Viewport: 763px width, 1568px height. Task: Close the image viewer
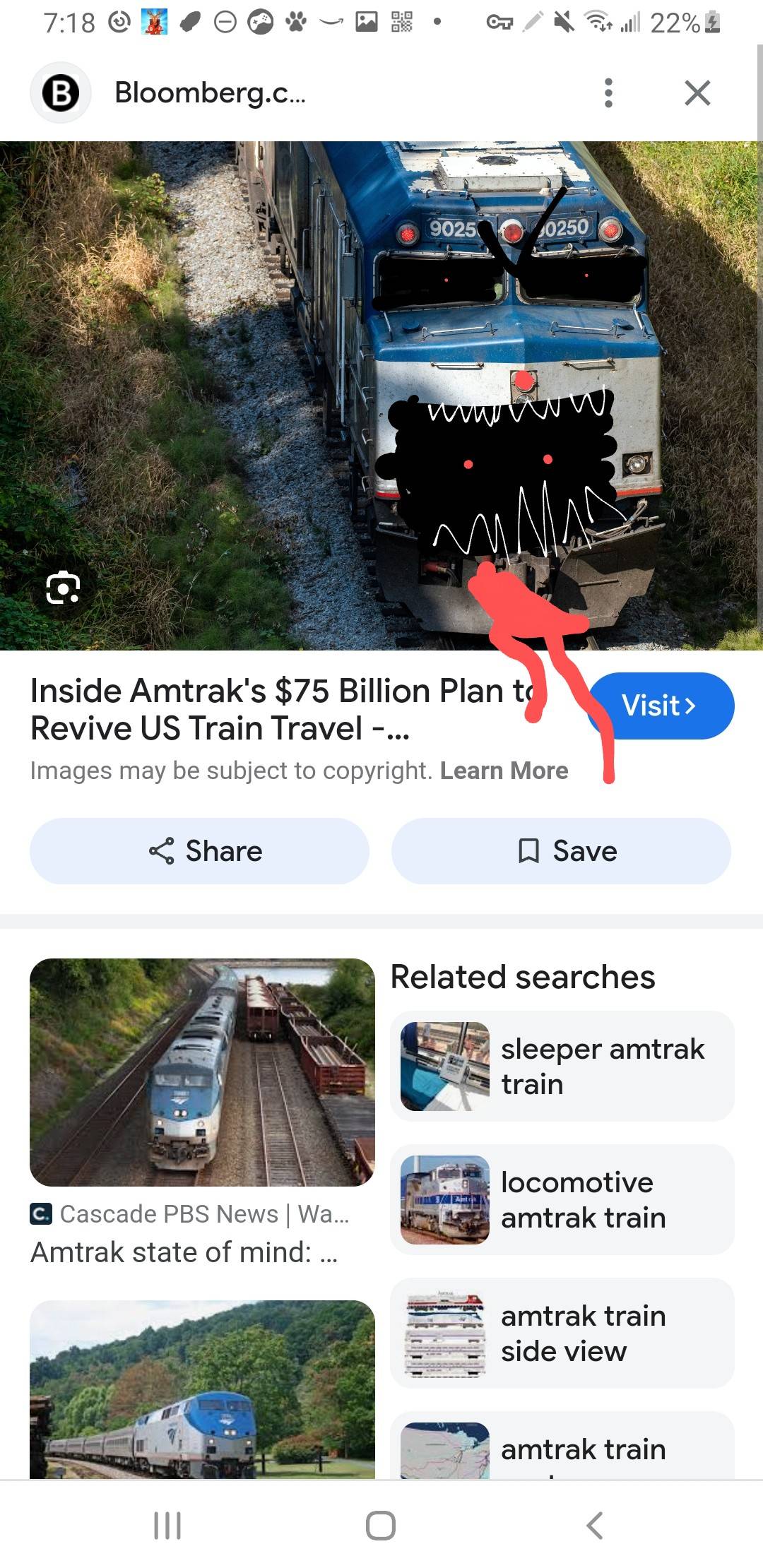(697, 93)
